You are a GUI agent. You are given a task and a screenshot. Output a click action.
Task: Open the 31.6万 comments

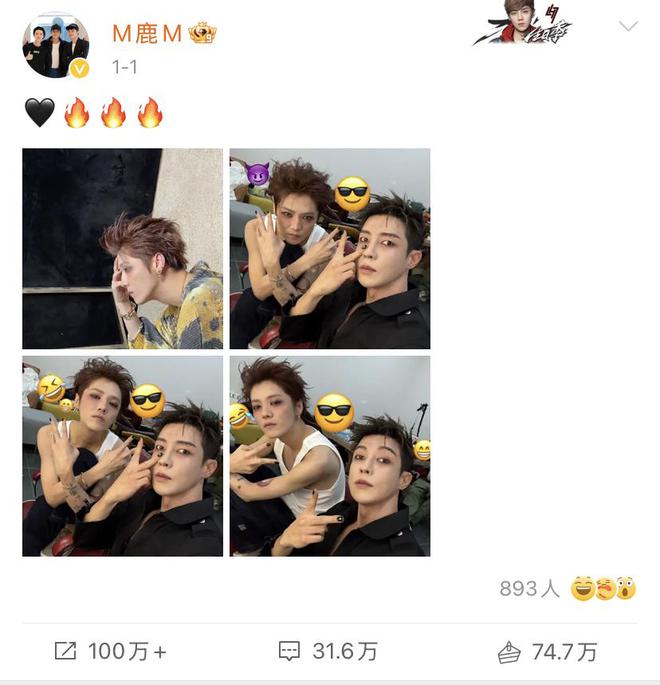point(328,651)
